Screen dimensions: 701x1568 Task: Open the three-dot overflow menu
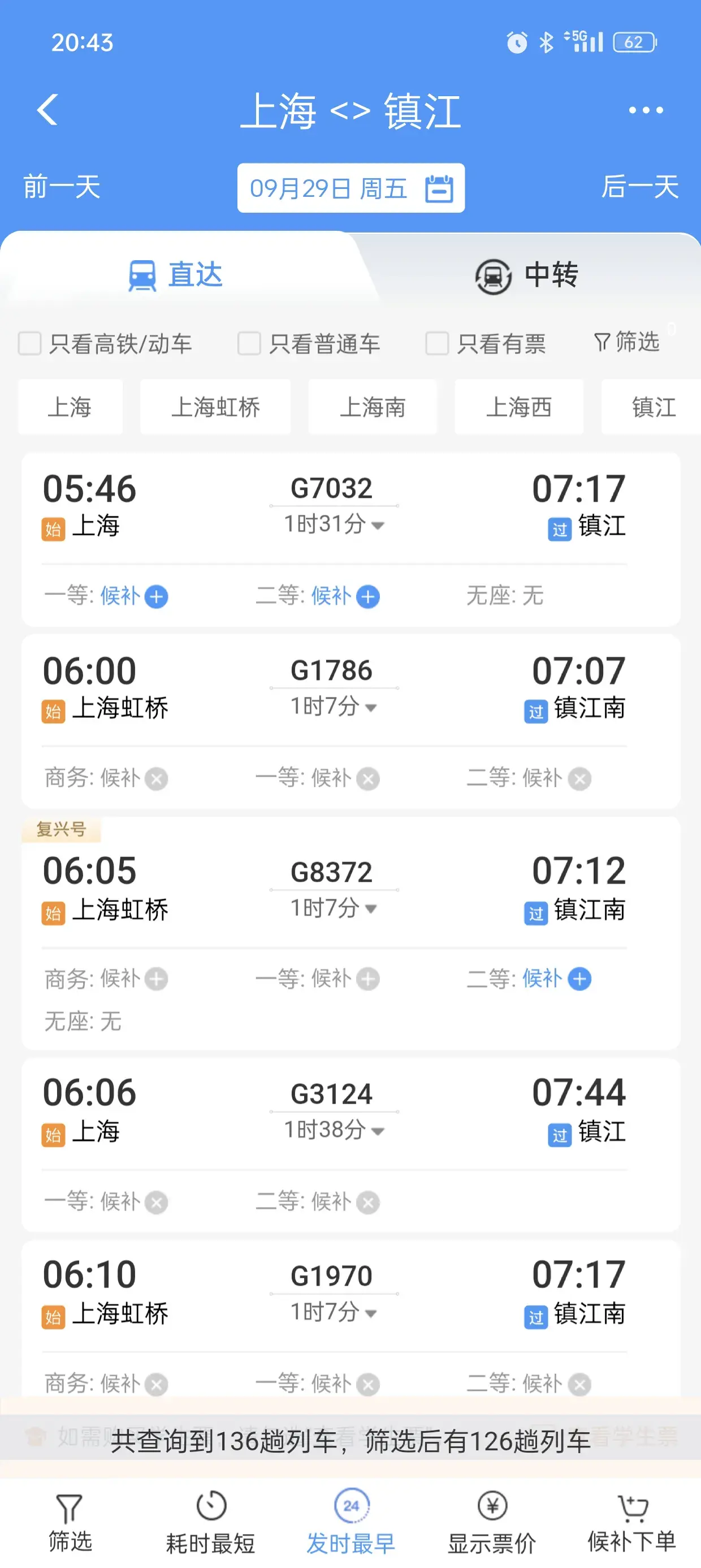(x=646, y=110)
